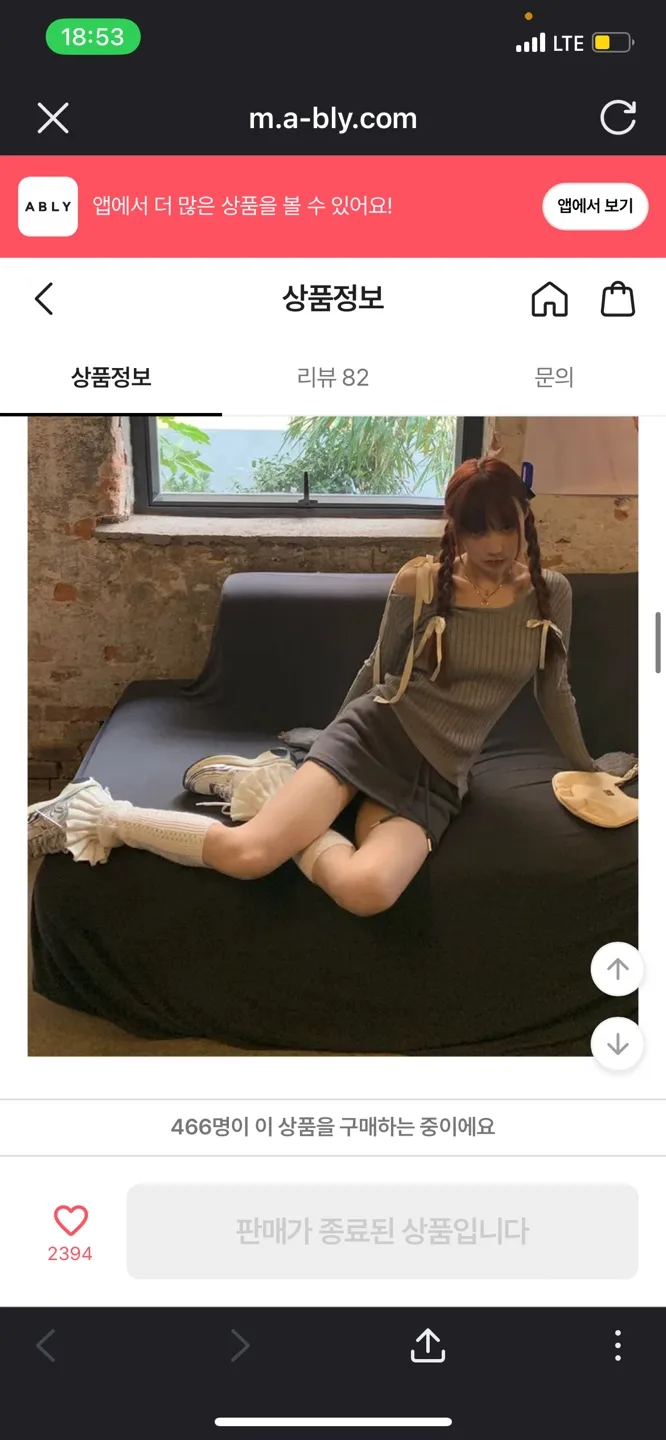Tap the 앱에서 보기 button
The image size is (666, 1440).
click(595, 206)
